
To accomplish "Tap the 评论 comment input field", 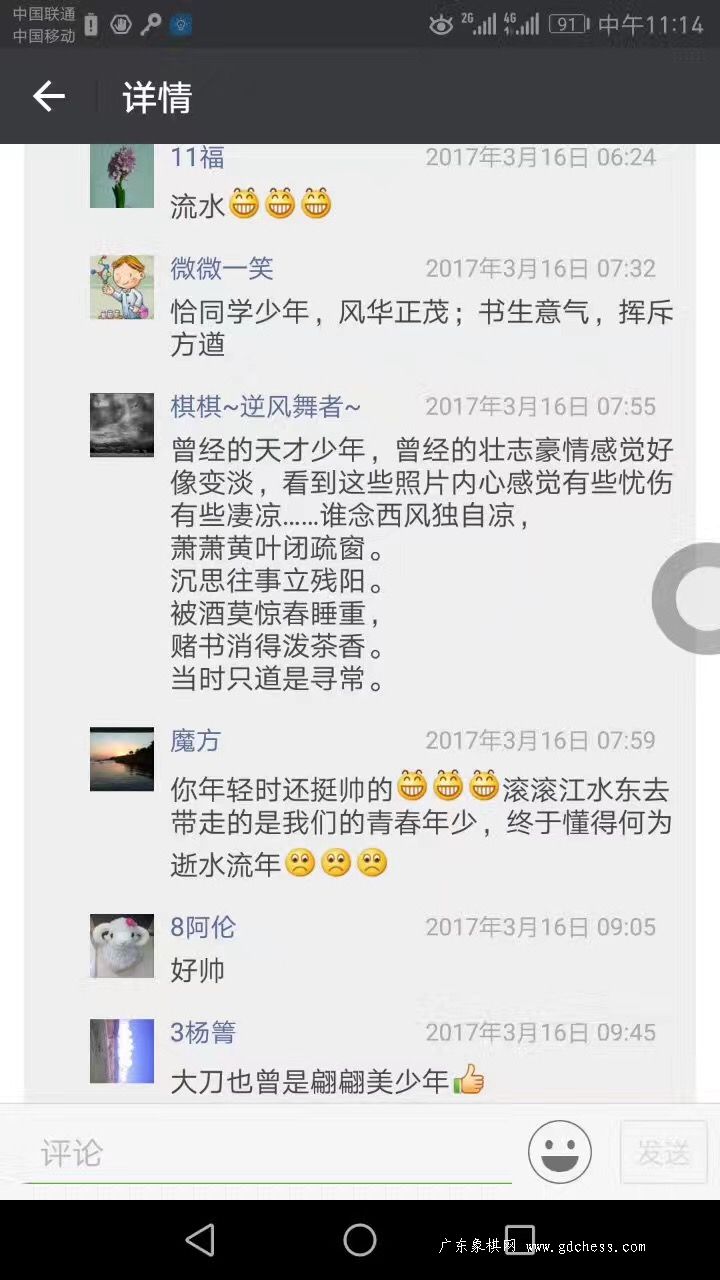I will (268, 1153).
